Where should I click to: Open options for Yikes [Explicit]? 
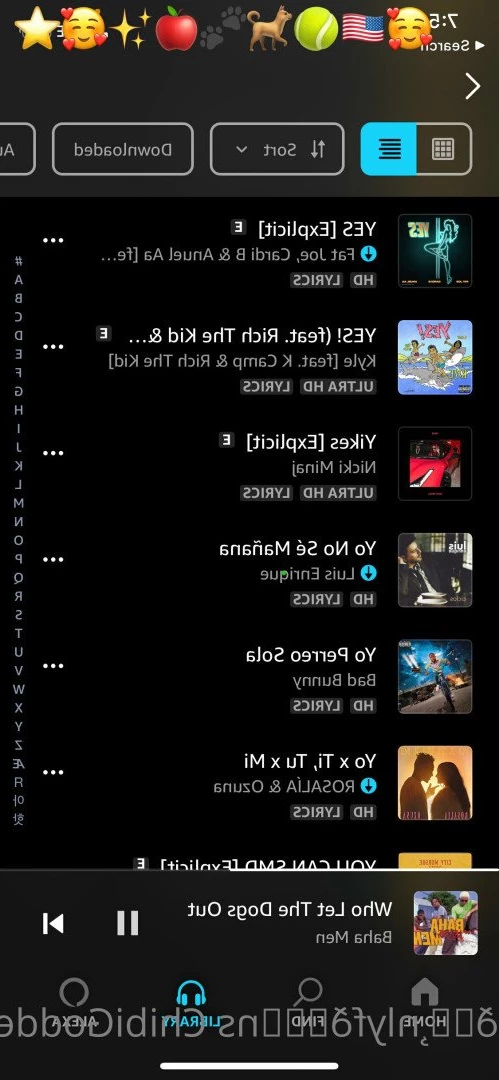(53, 453)
